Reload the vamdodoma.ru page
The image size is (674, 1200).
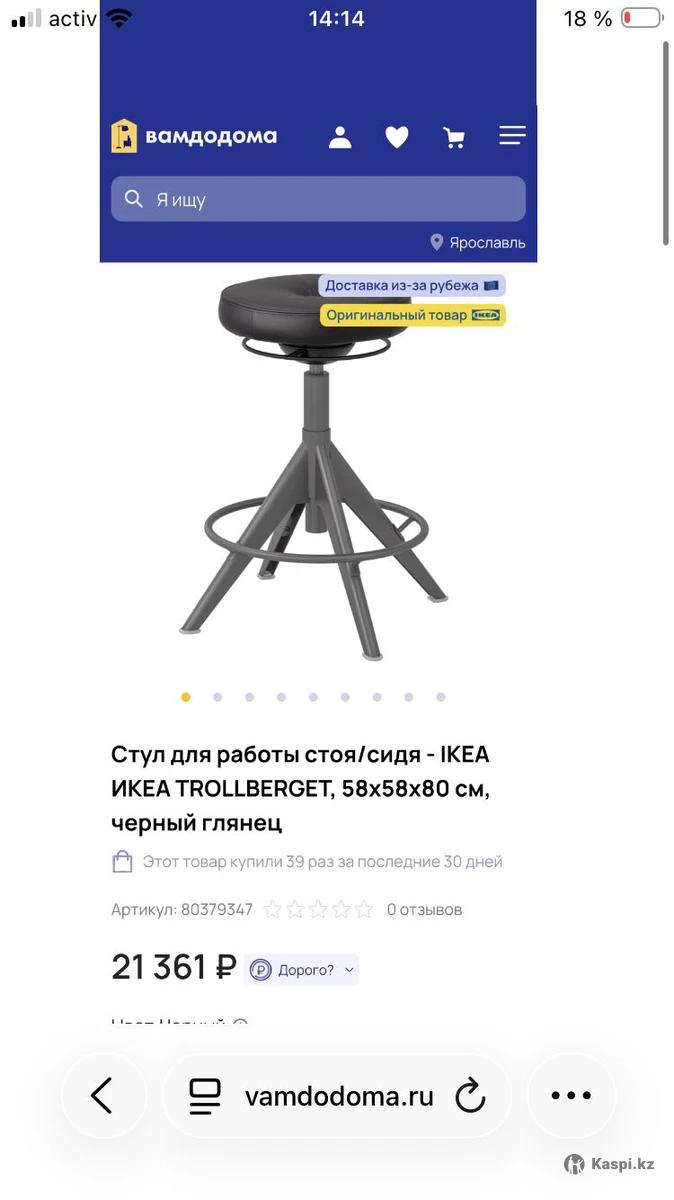[470, 1096]
